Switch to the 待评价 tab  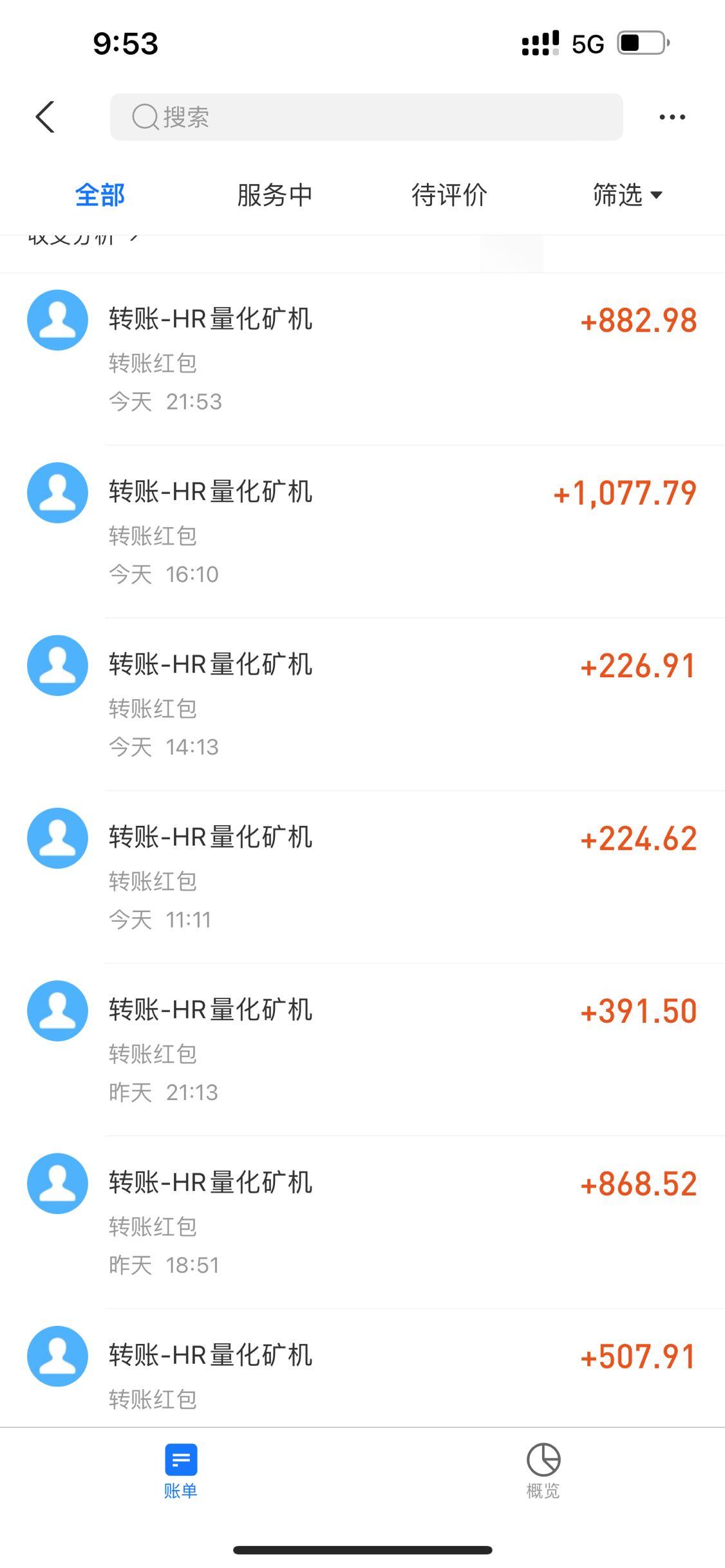tap(449, 195)
